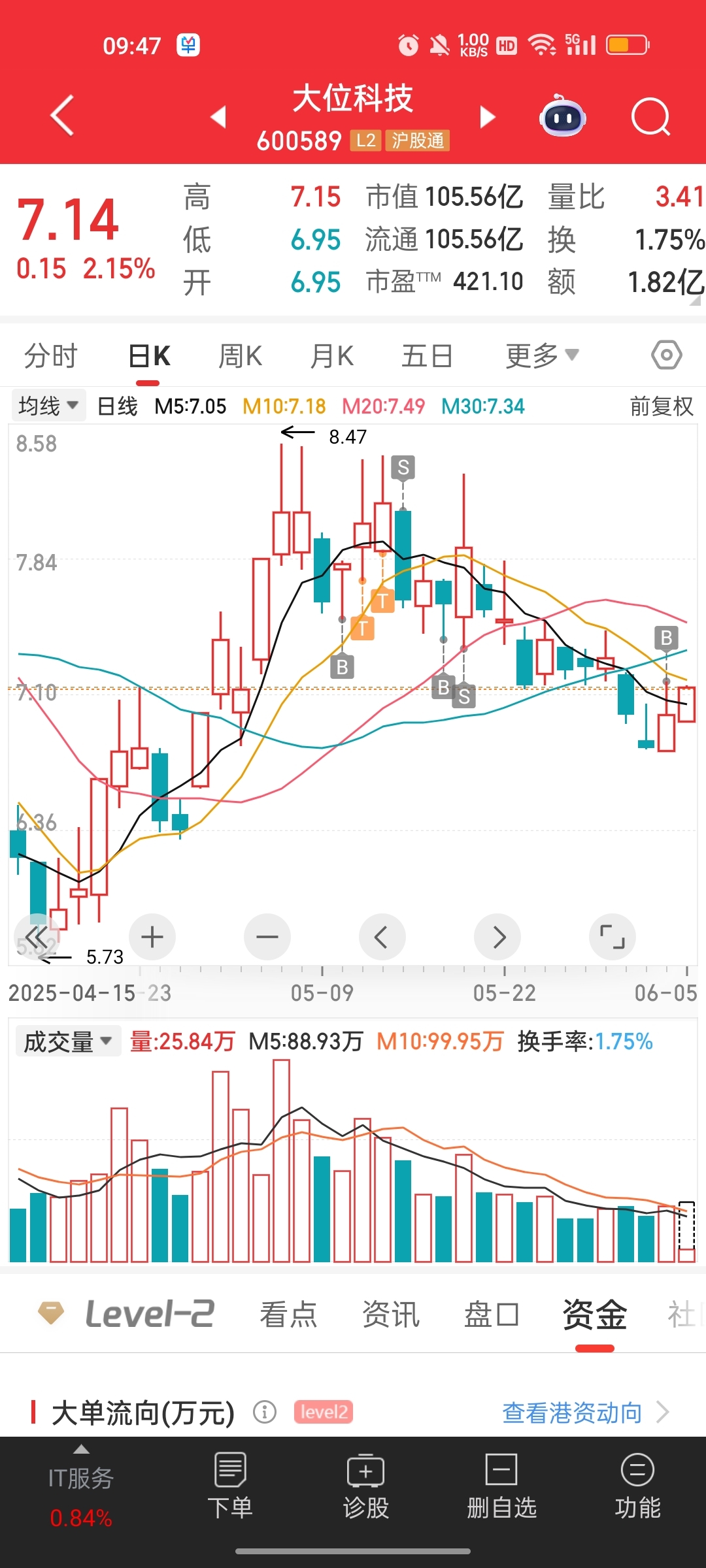Select the 周K chart tab
This screenshot has width=706, height=1568.
240,356
